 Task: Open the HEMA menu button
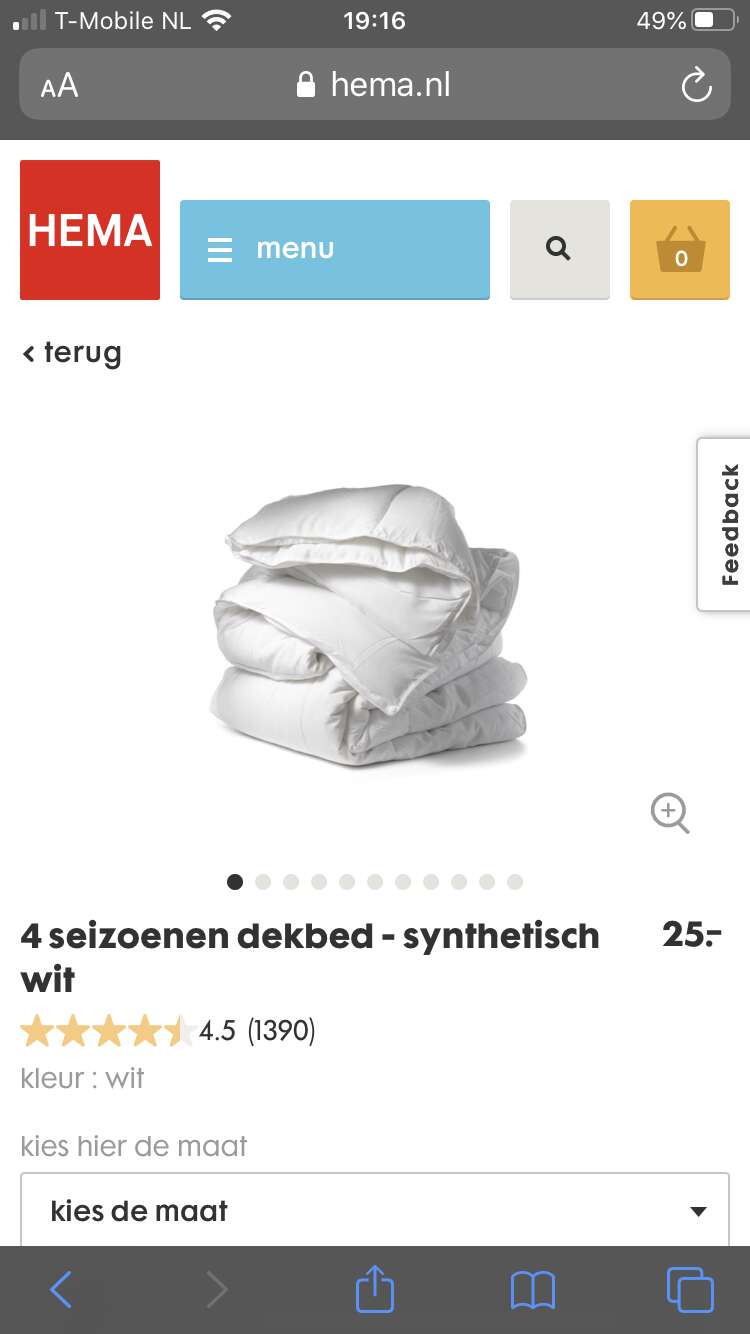334,250
